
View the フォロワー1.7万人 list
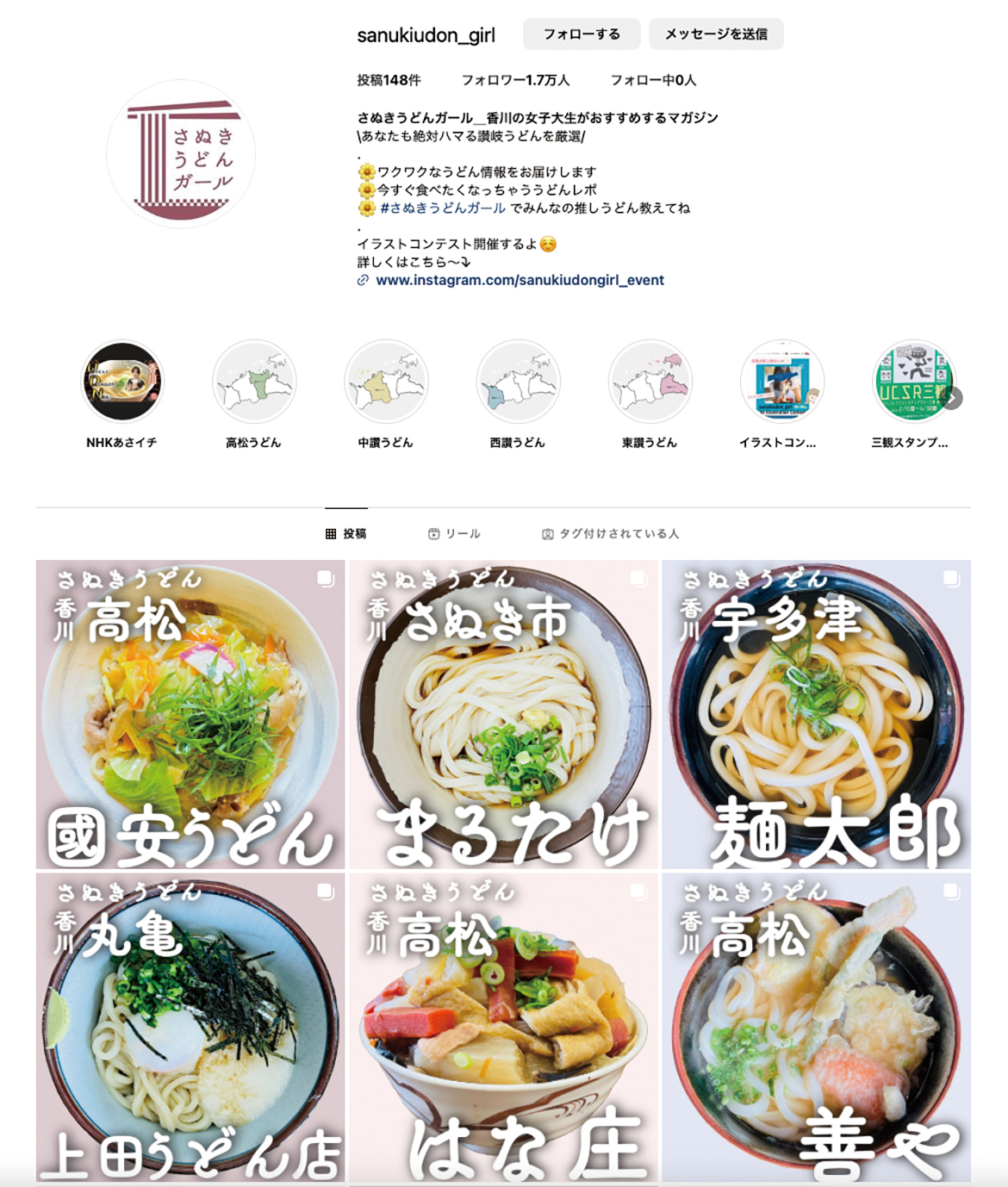click(515, 80)
